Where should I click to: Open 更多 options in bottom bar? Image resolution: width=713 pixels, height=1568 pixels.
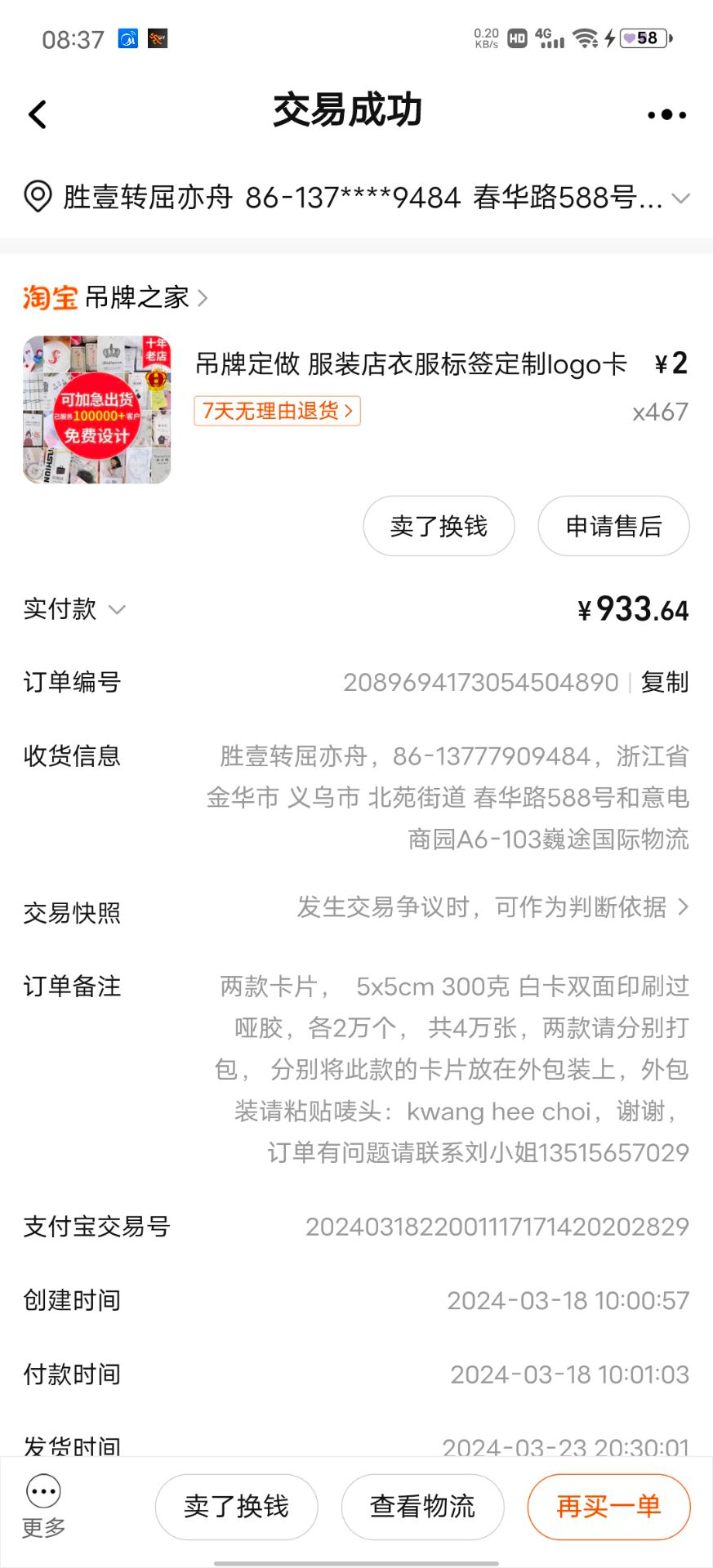click(x=43, y=1506)
